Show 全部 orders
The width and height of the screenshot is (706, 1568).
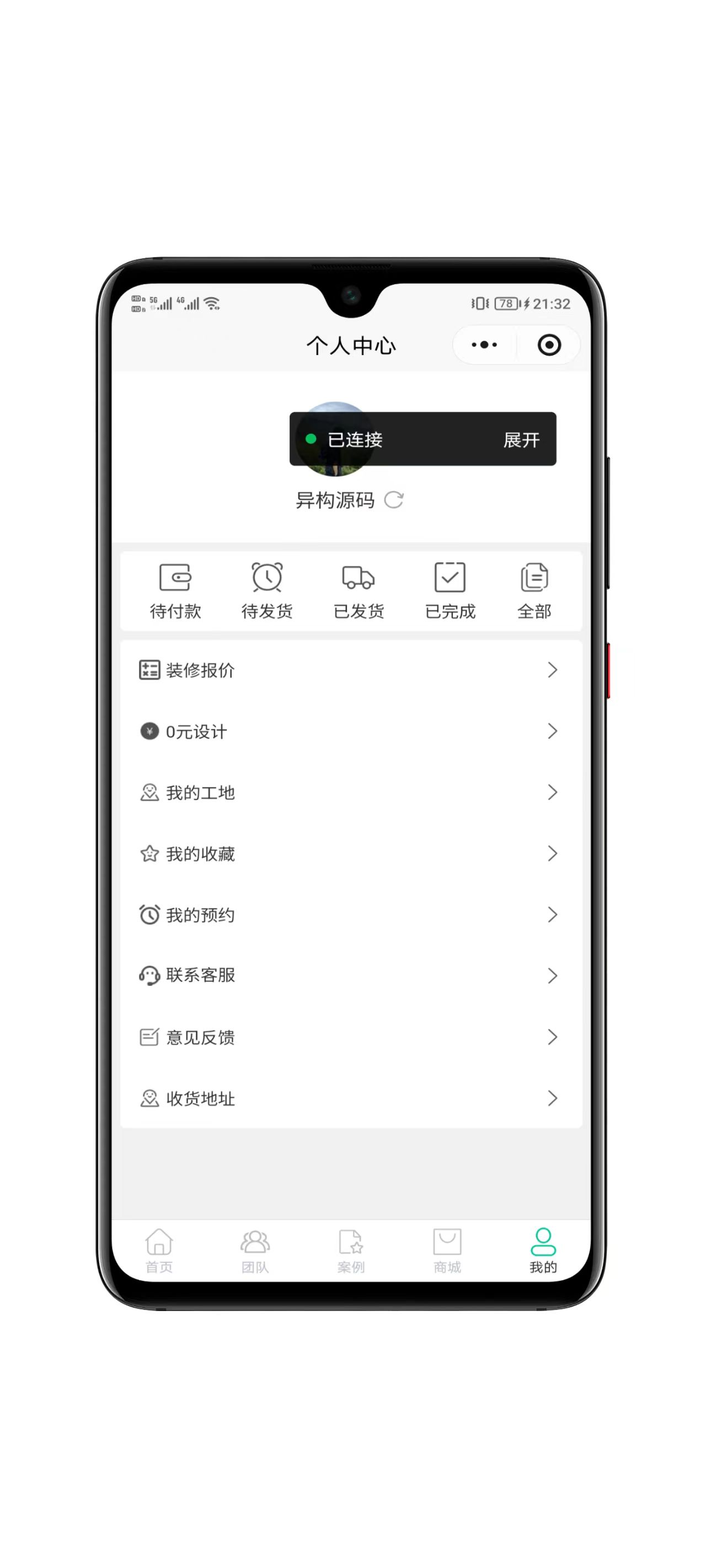534,590
